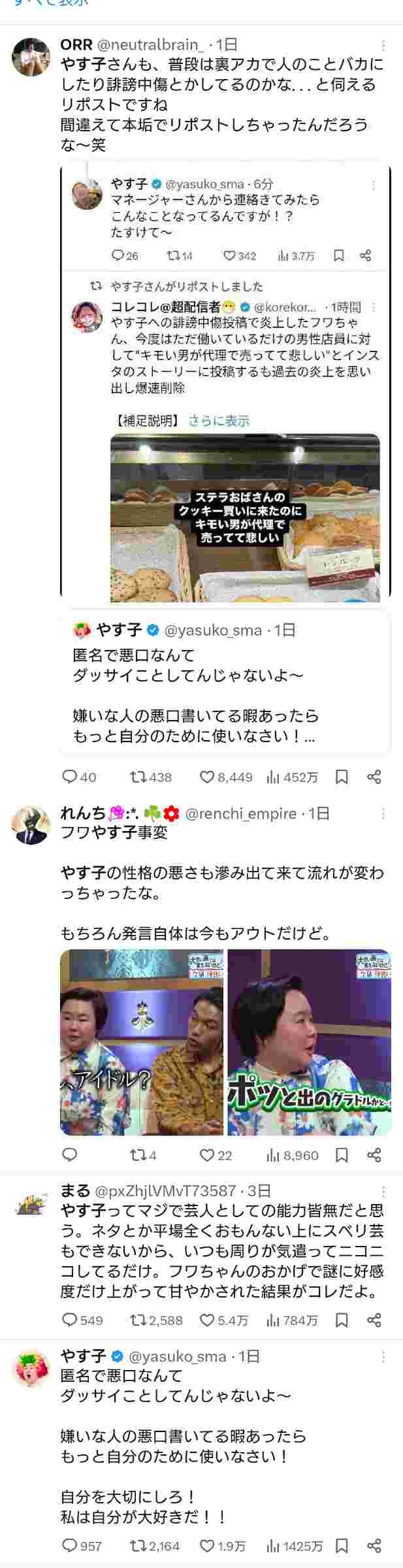Image resolution: width=403 pixels, height=1568 pixels.
Task: Open the アイドル? image in れんち's post
Action: click(142, 1042)
